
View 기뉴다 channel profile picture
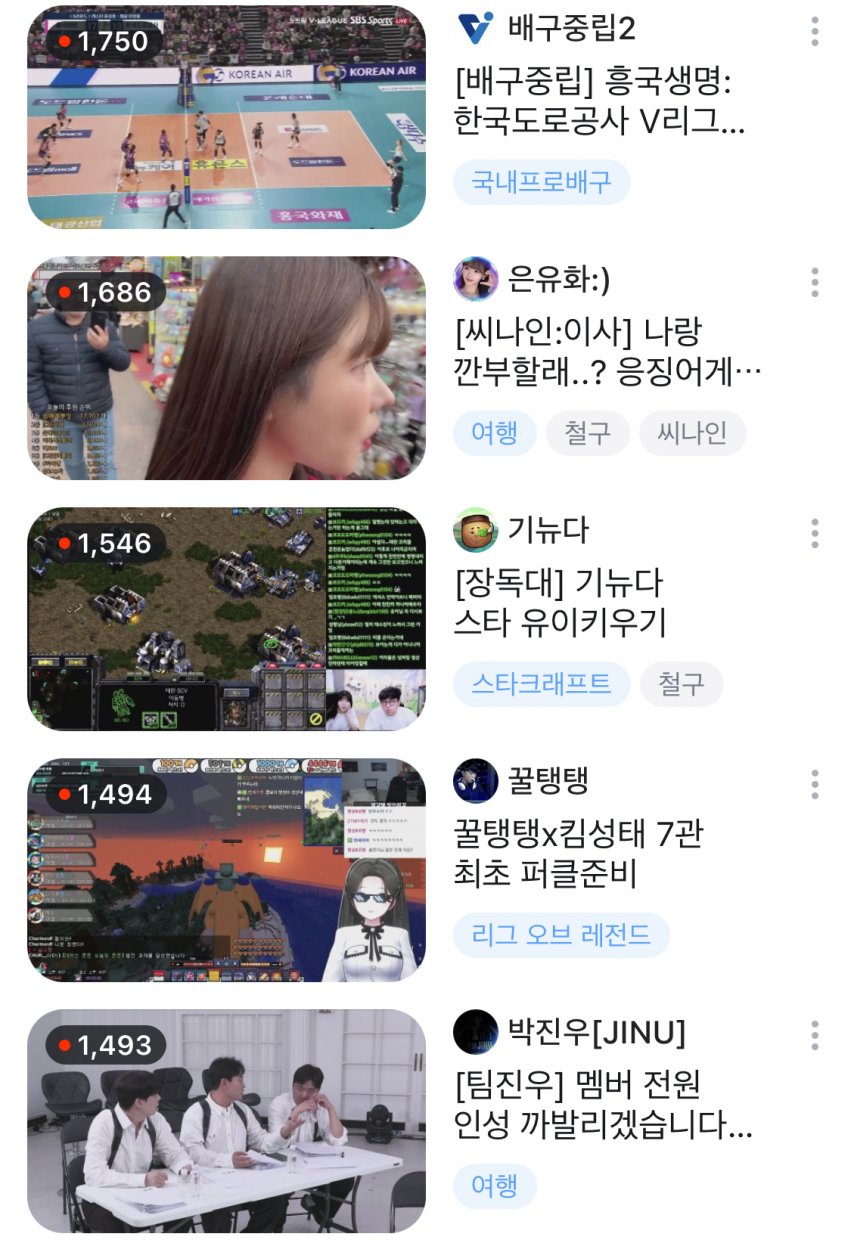475,530
